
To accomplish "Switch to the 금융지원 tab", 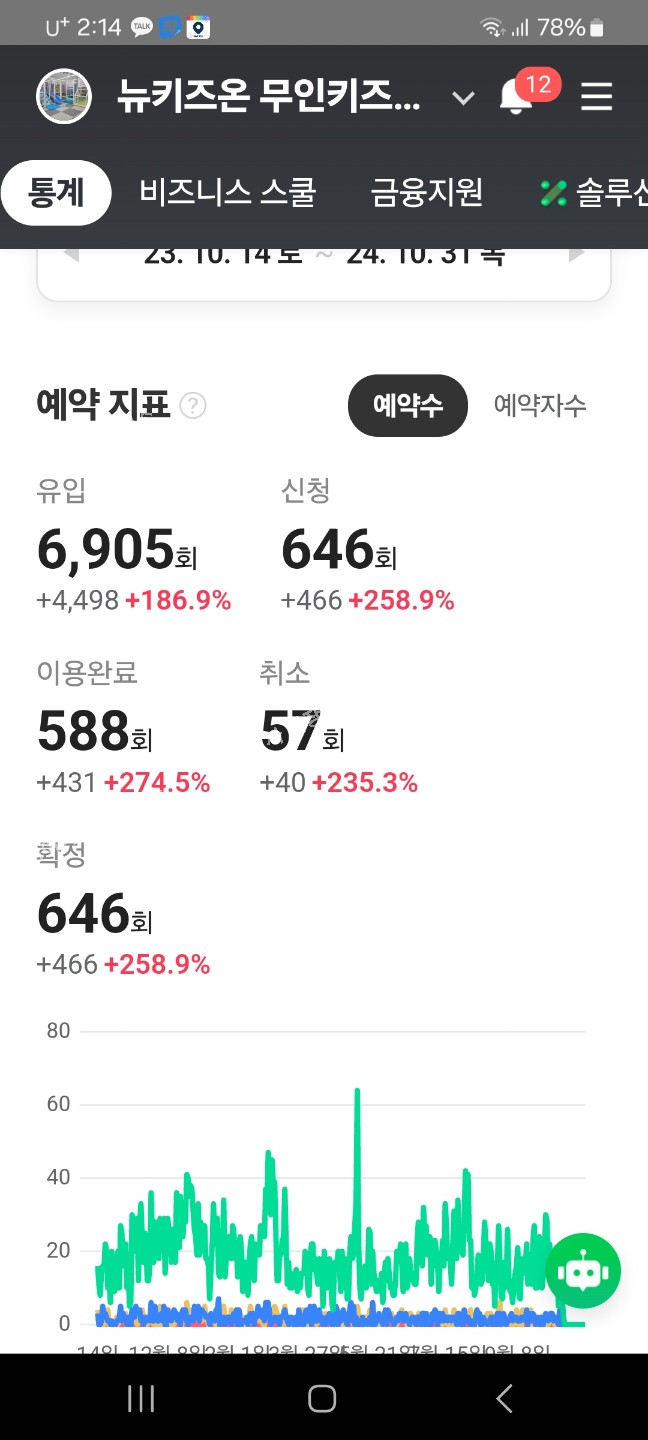I will point(427,192).
